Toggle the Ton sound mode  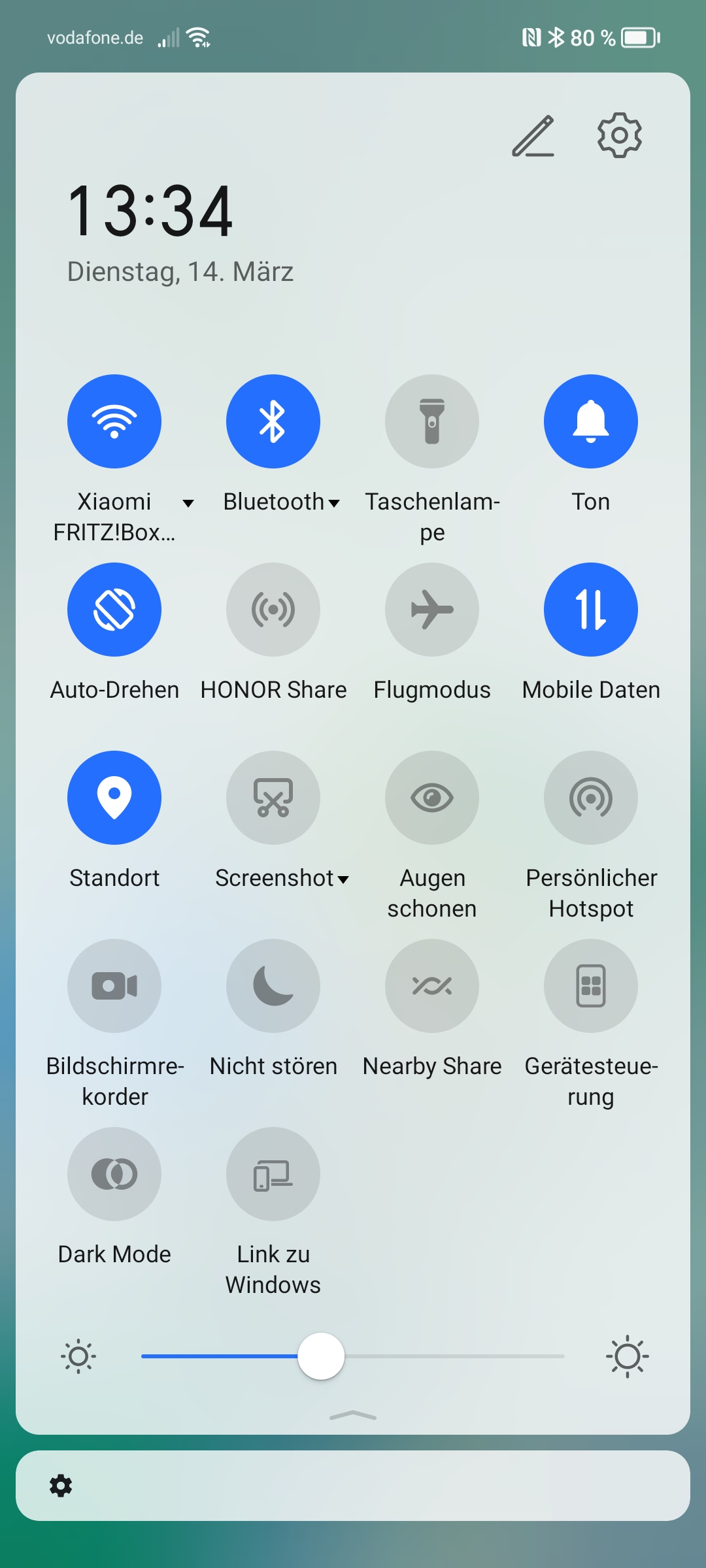(591, 421)
